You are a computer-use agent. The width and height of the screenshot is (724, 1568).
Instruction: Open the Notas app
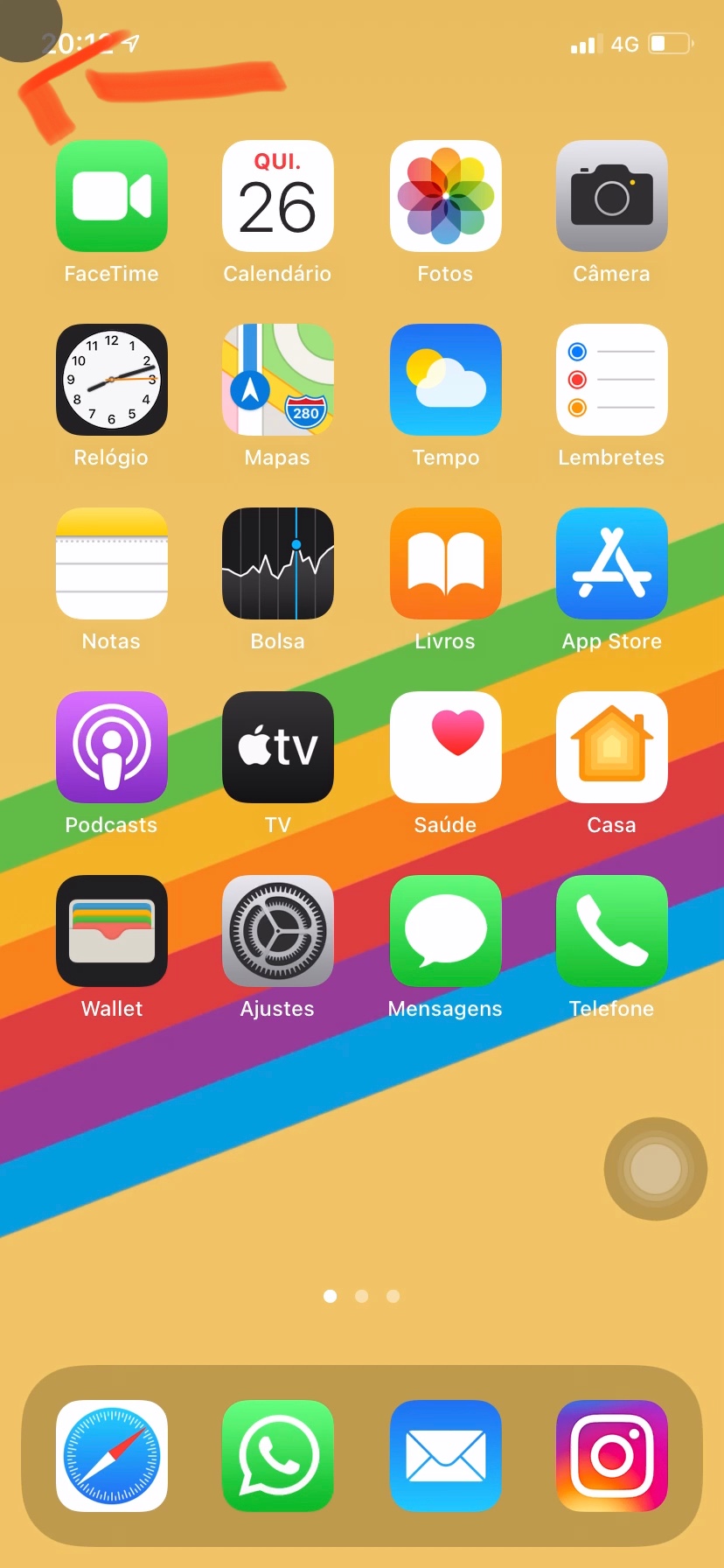tap(112, 563)
